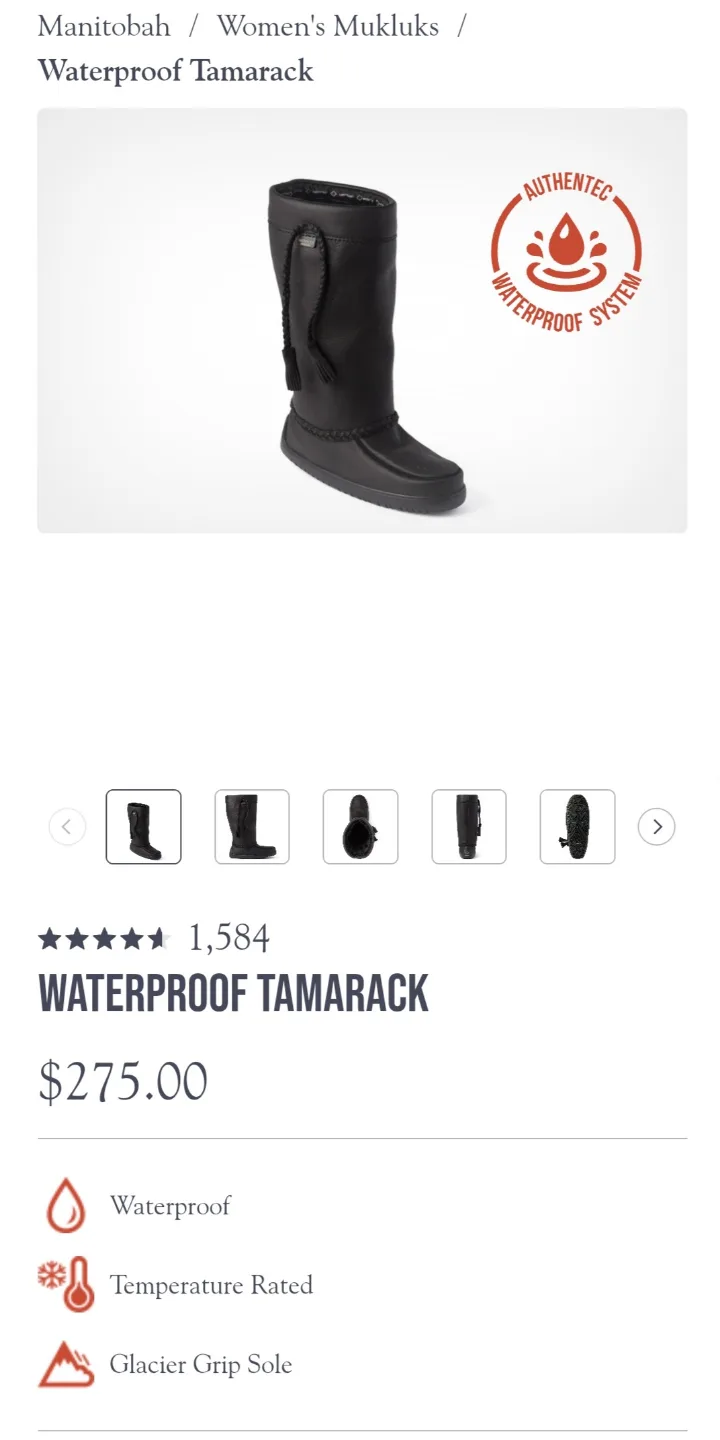Click the Authentec Waterproof System badge

click(x=563, y=250)
